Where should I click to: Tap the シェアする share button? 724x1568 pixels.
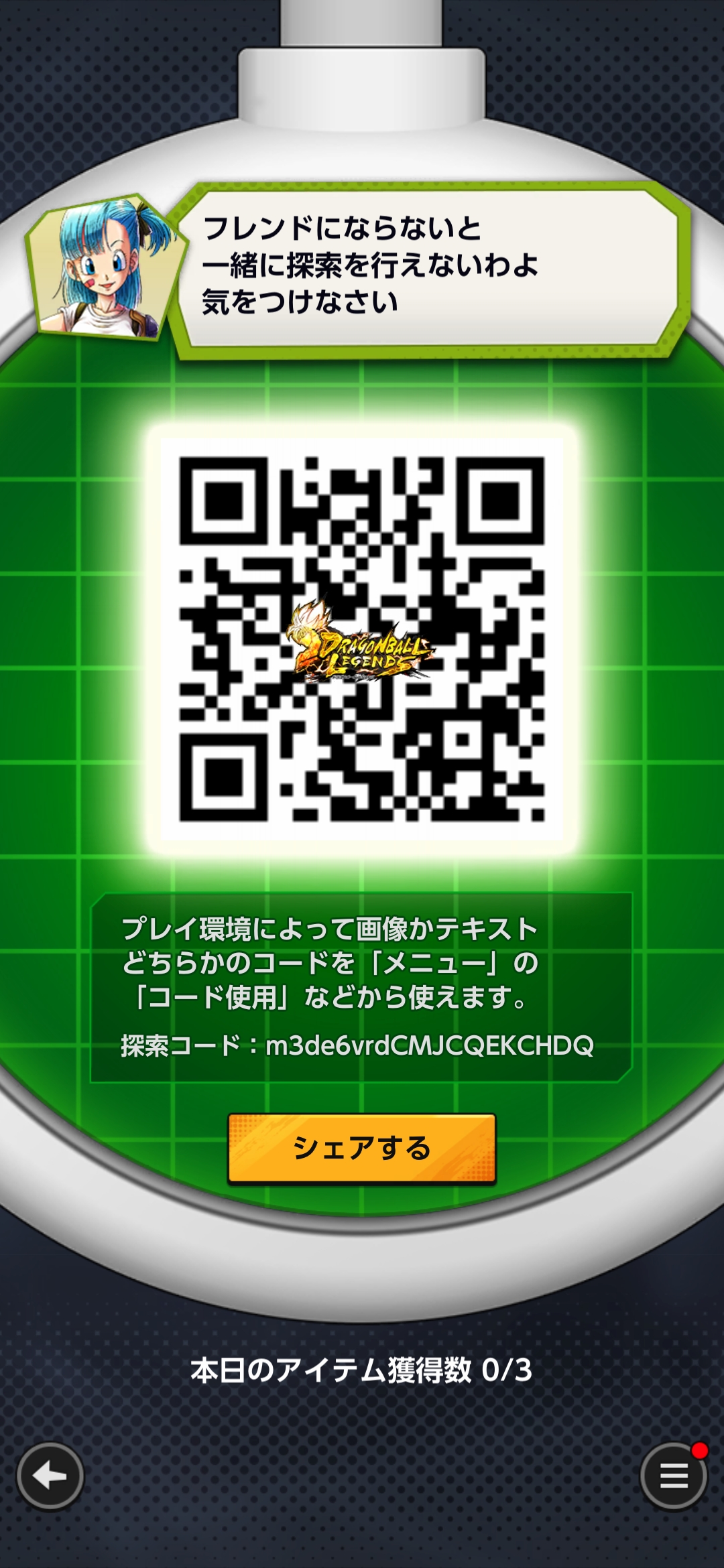pyautogui.click(x=362, y=1149)
